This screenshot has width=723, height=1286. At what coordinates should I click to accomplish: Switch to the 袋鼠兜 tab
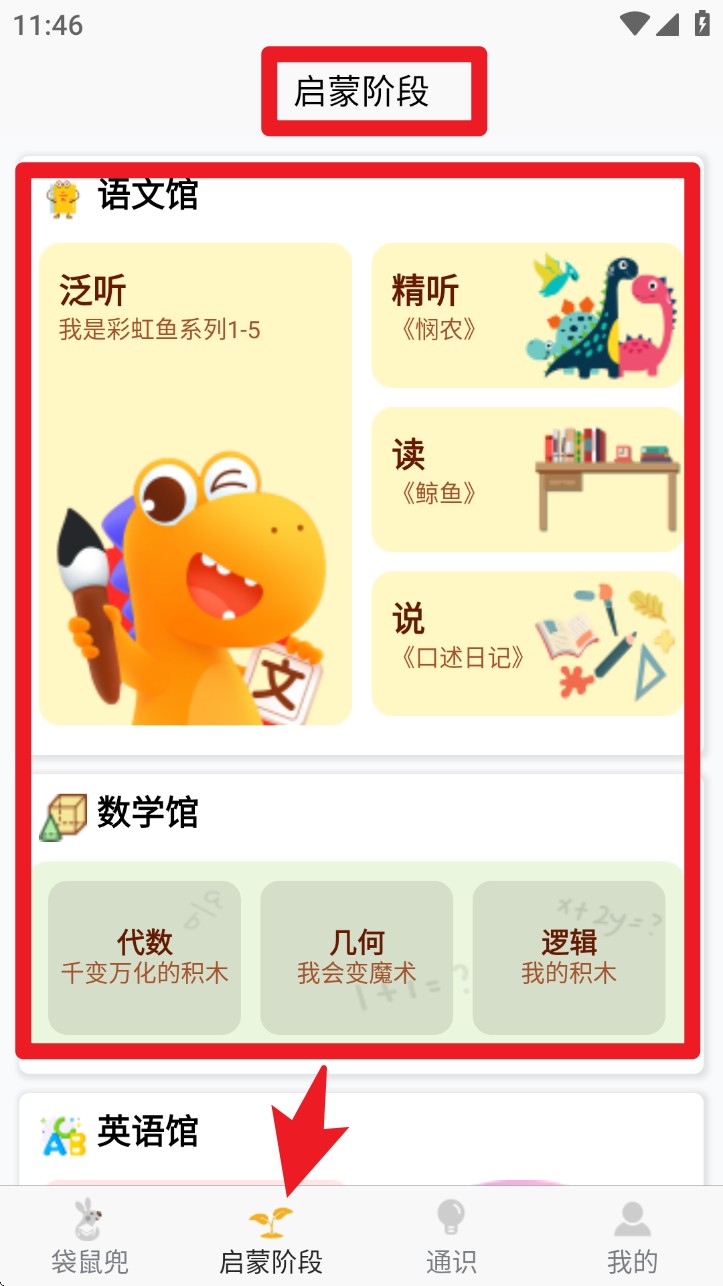(x=88, y=1240)
